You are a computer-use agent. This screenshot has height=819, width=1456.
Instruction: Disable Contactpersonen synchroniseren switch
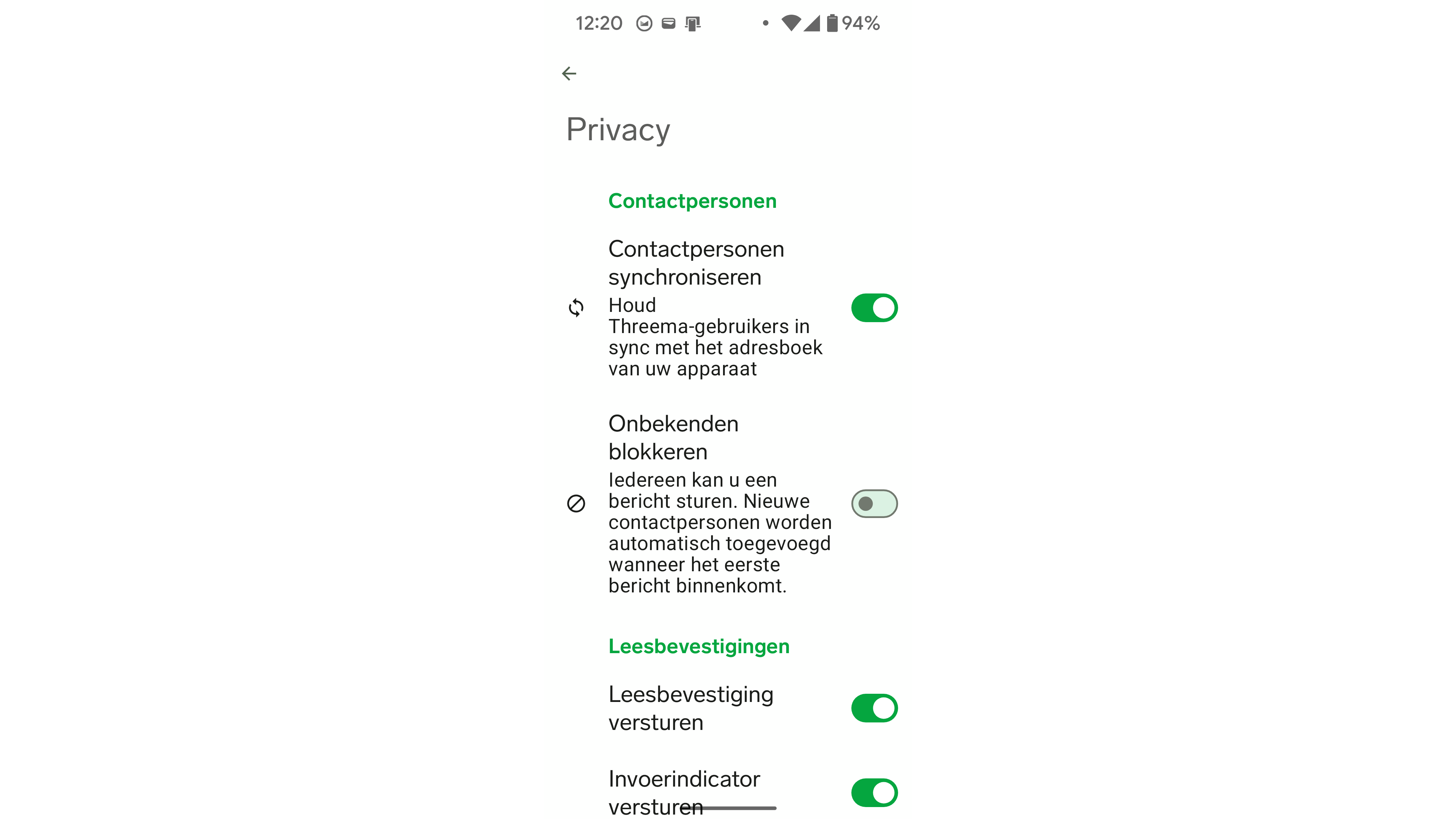pos(874,308)
